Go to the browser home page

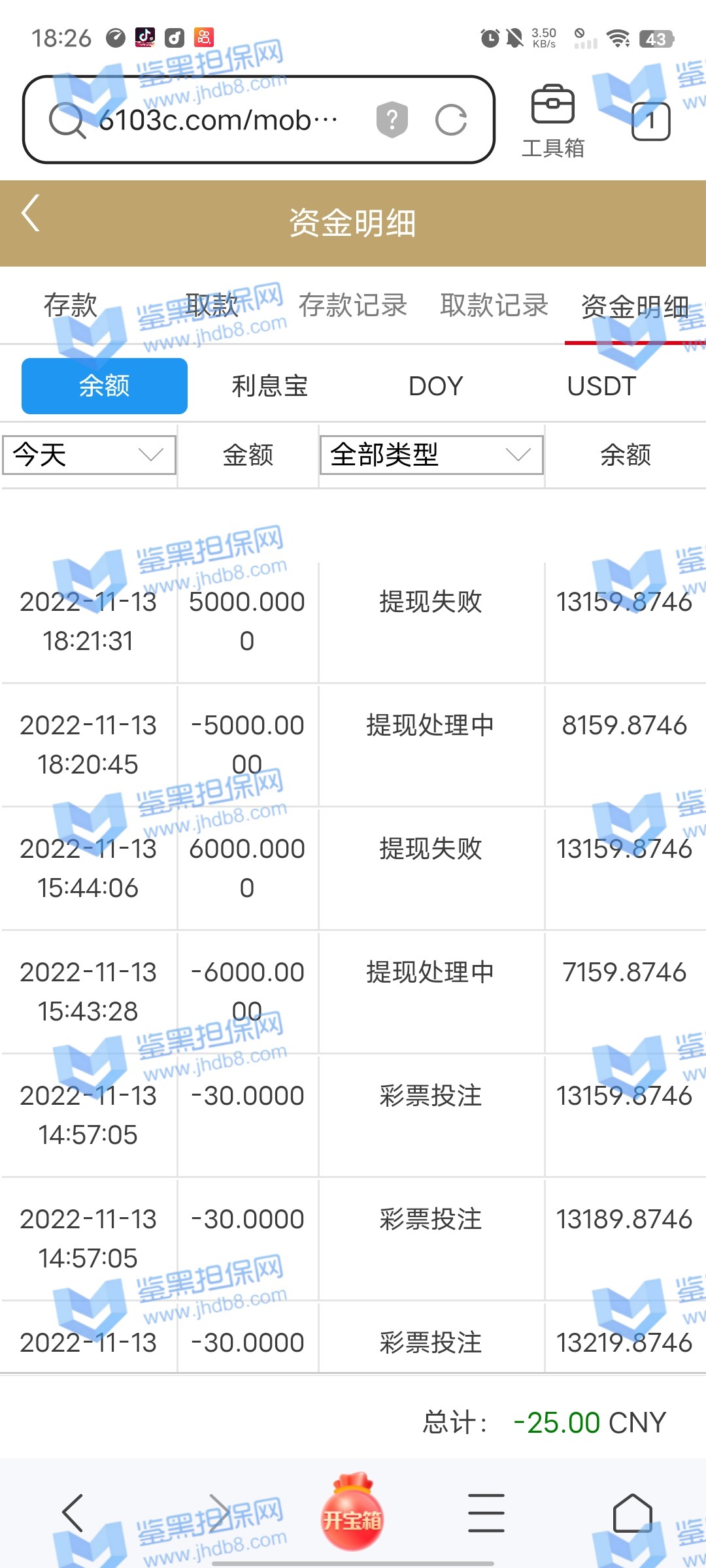pyautogui.click(x=632, y=1513)
